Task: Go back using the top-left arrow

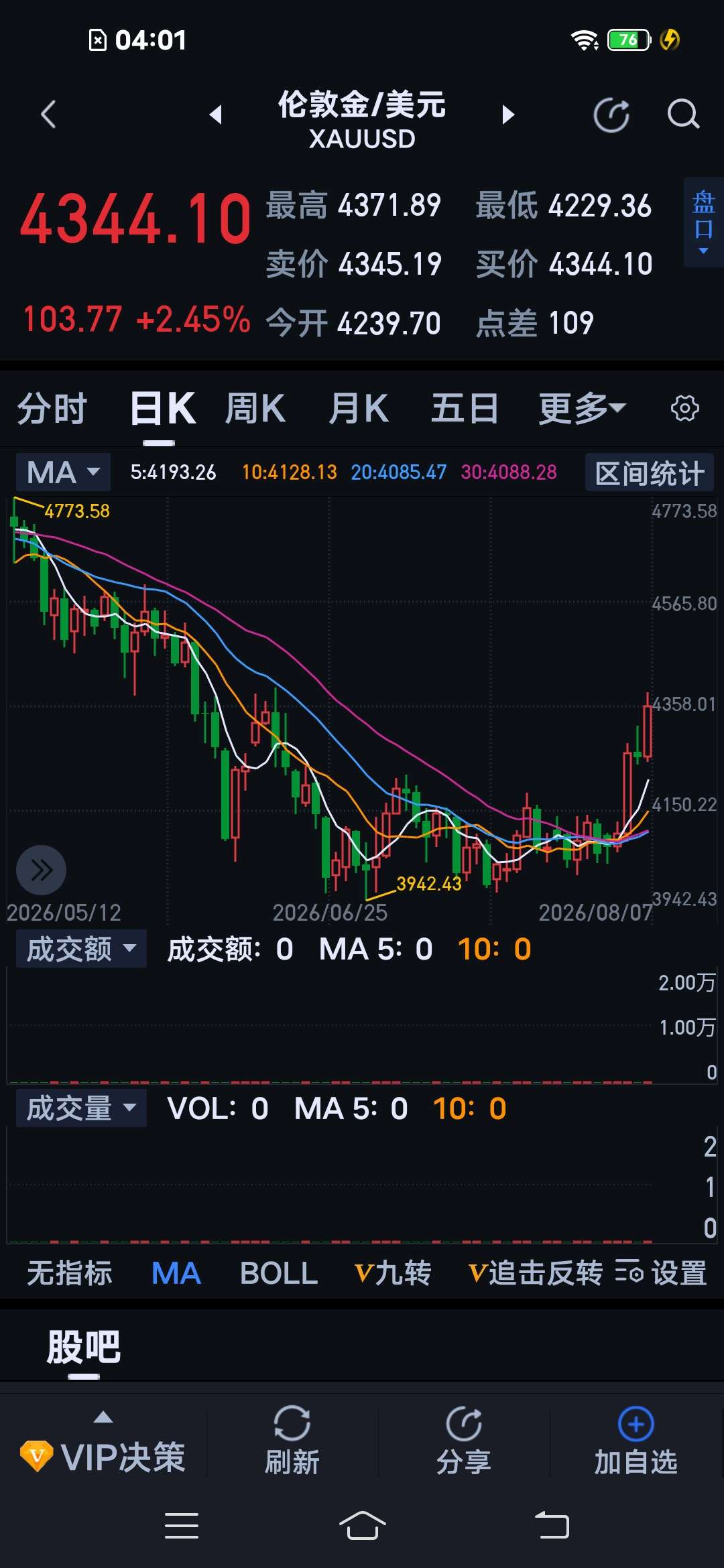Action: point(48,115)
